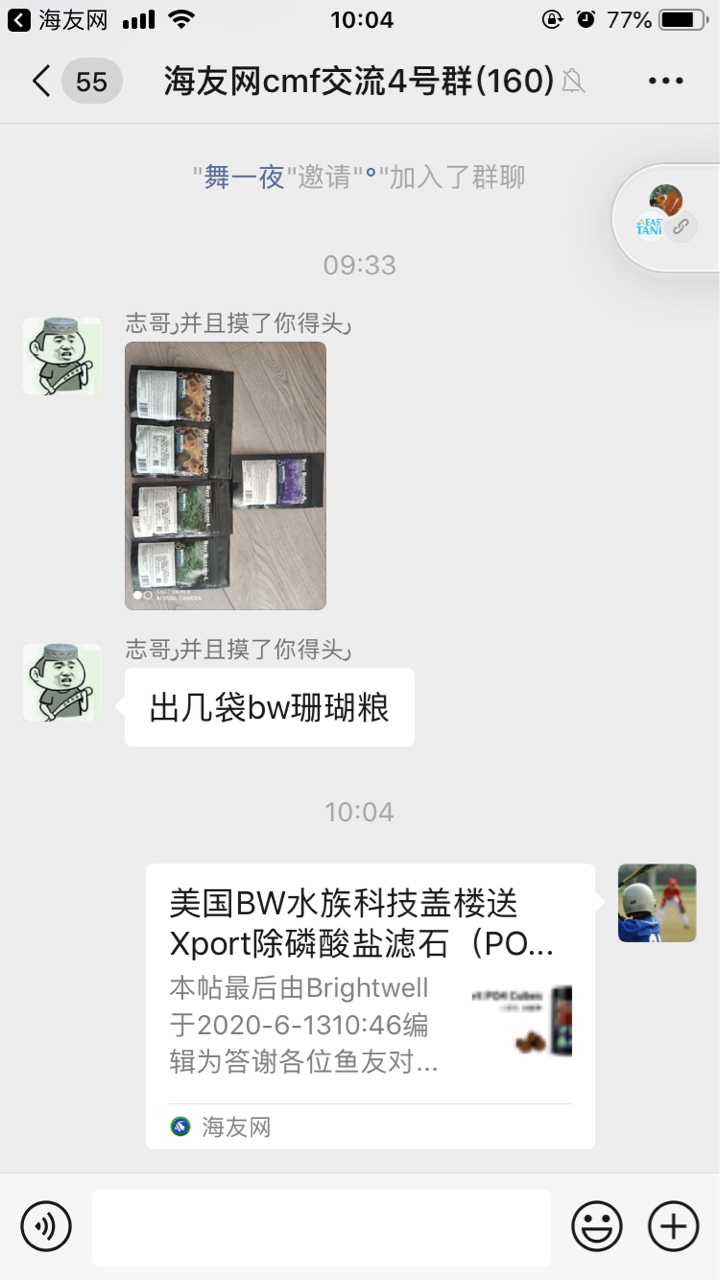
Task: Open the group chat overflow menu
Action: click(665, 81)
